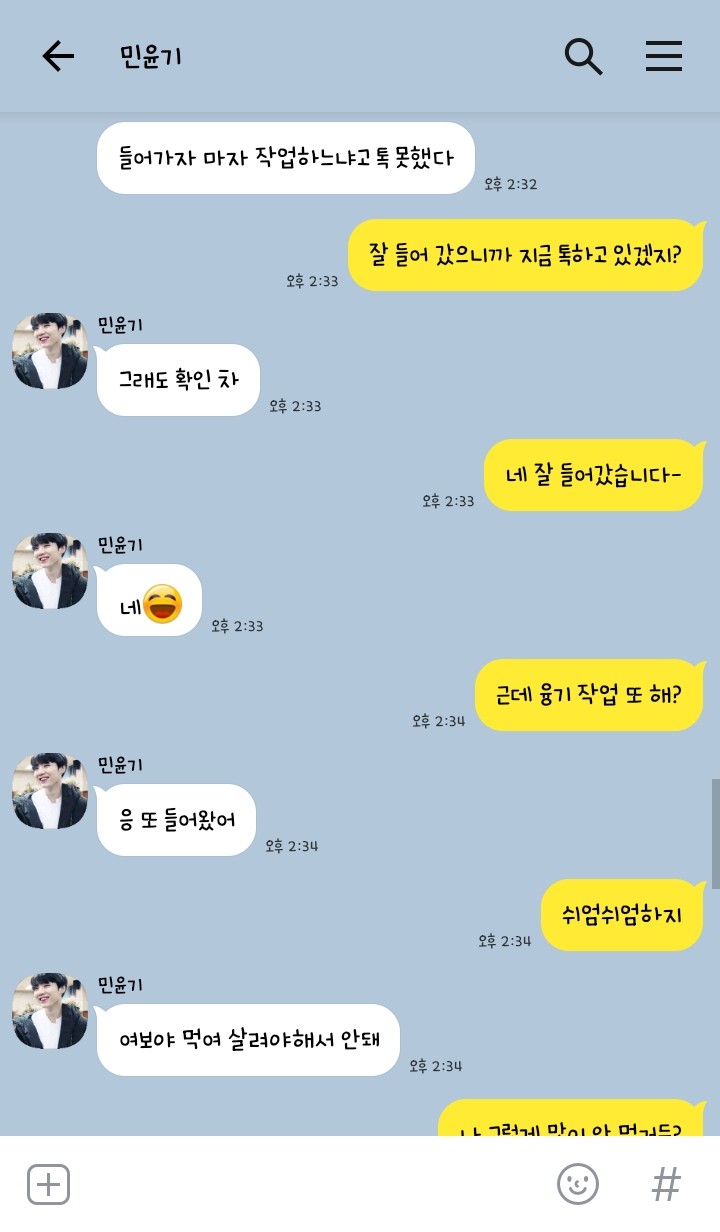This screenshot has height=1232, width=720.
Task: Open profile picture beside "여보야 먹여 살려야해서 안돼"
Action: pos(50,1011)
